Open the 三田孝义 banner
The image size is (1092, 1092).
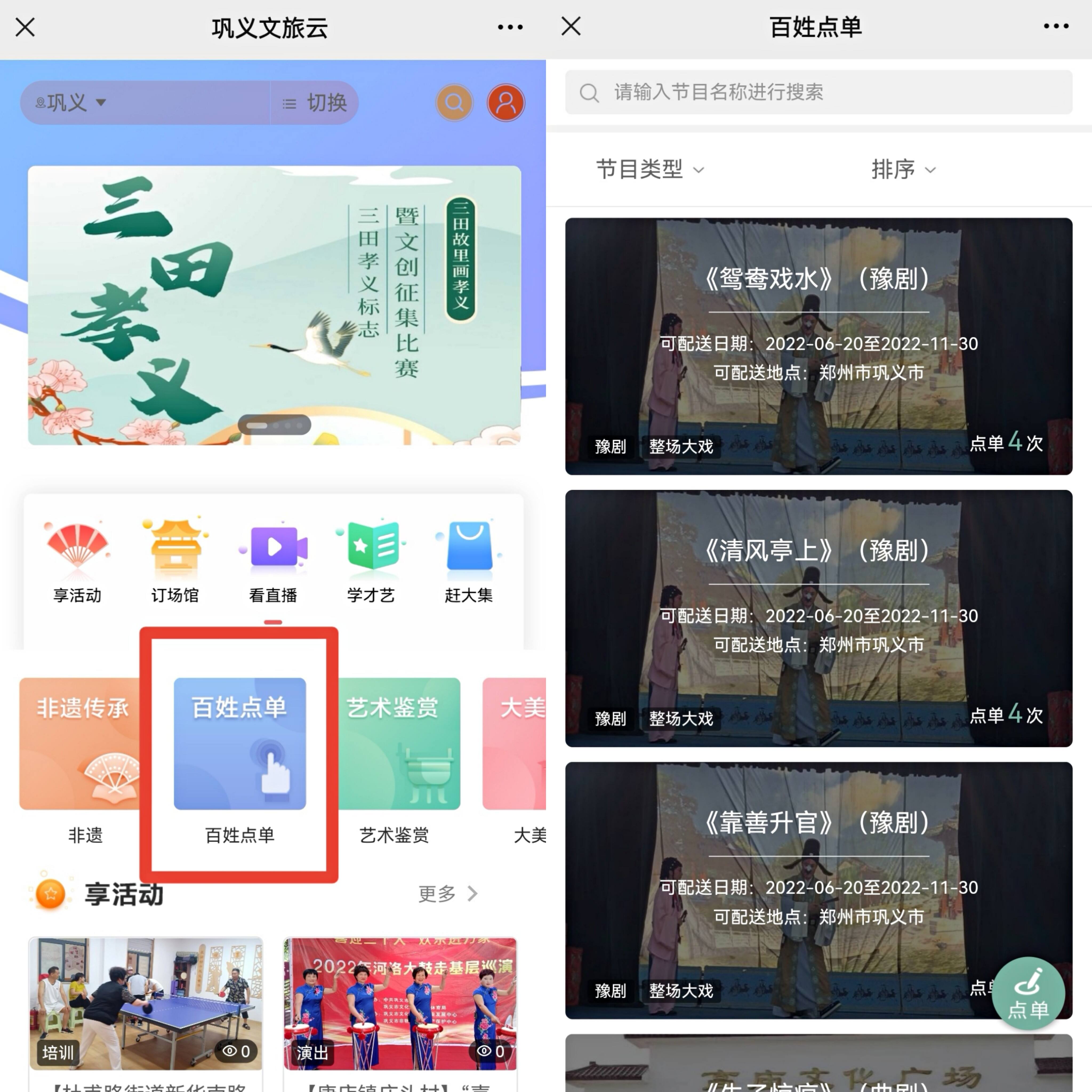(x=274, y=305)
